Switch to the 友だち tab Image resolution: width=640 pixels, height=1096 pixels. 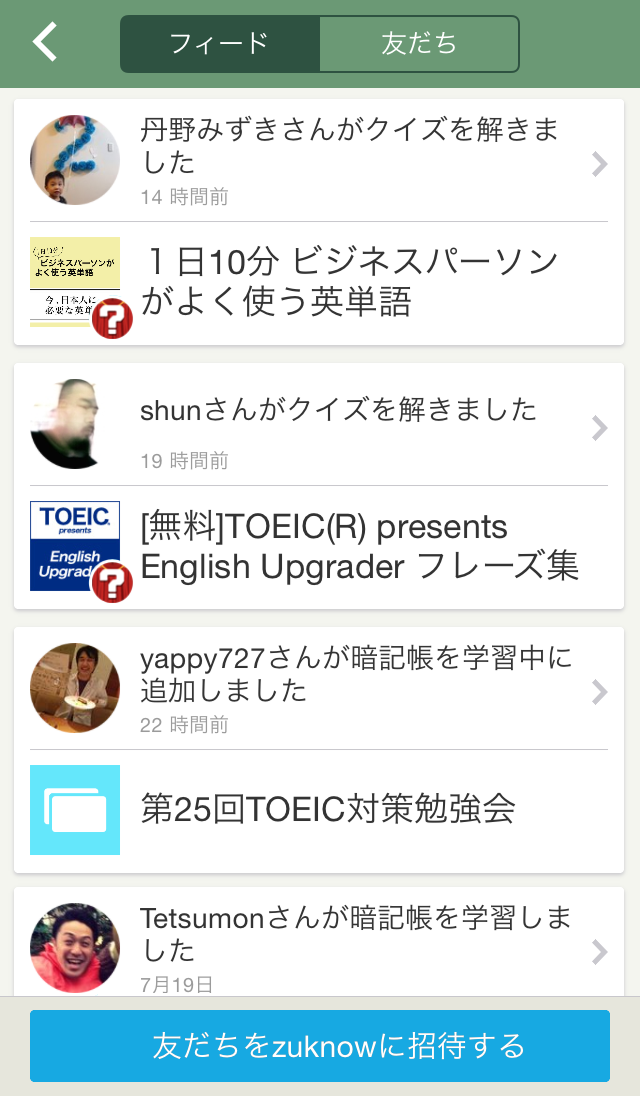[419, 44]
